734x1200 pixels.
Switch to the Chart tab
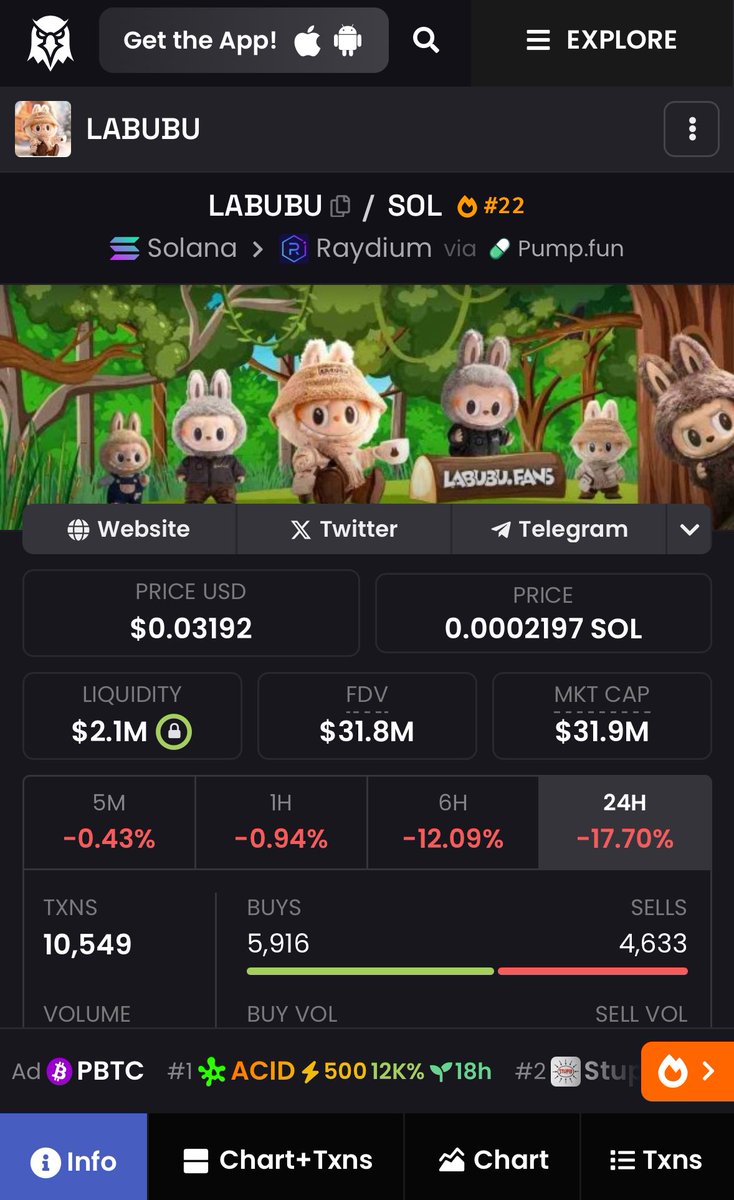tap(493, 1160)
